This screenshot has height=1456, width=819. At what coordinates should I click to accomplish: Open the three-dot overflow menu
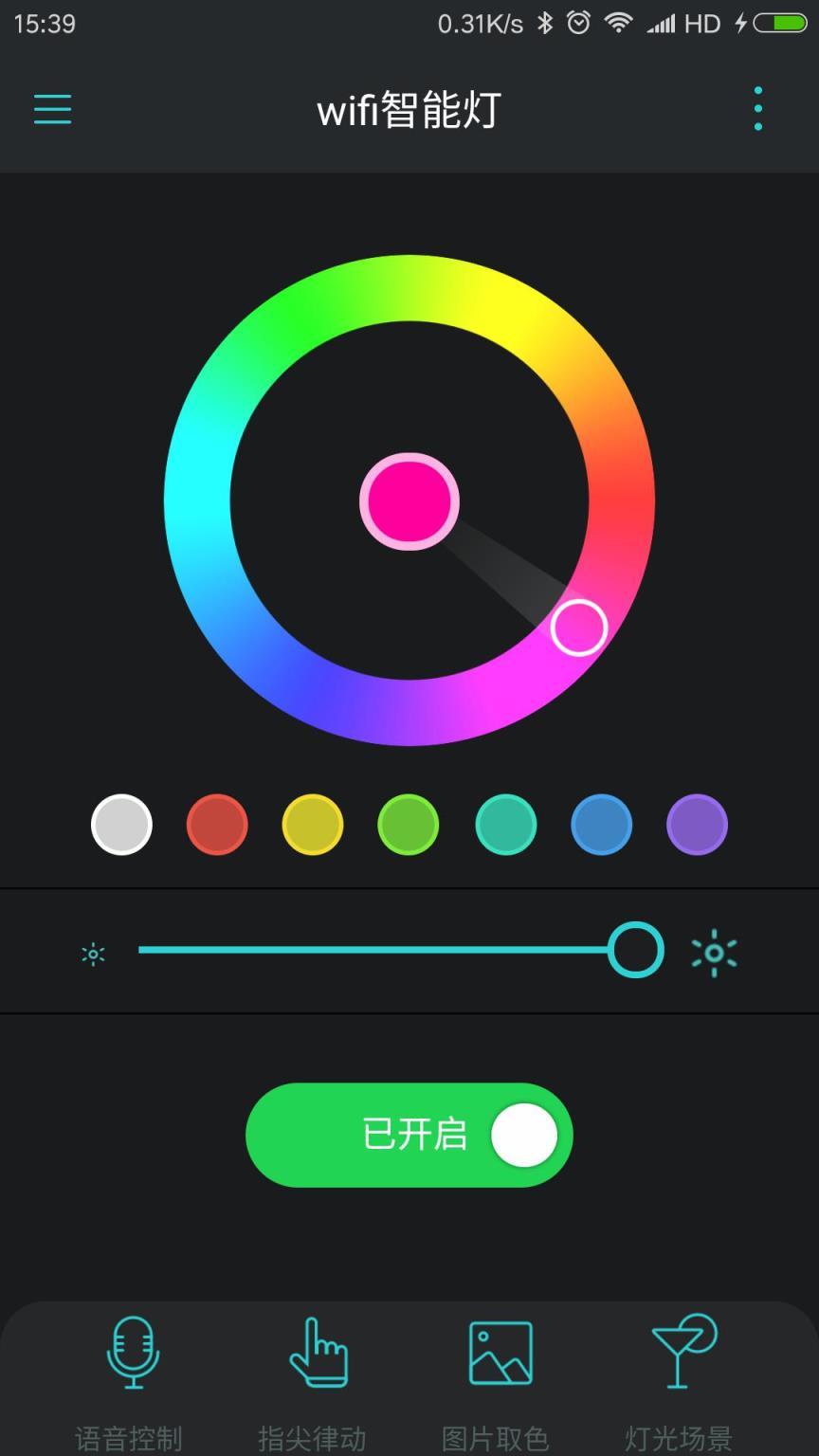(757, 108)
